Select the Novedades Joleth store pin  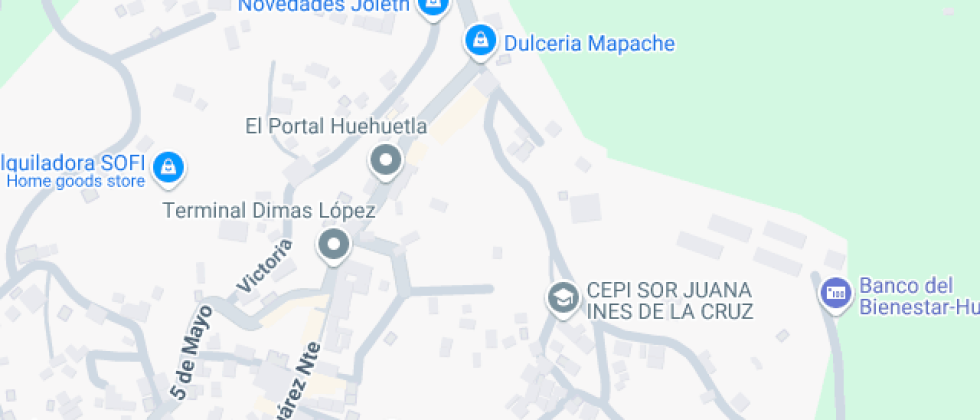point(432,6)
